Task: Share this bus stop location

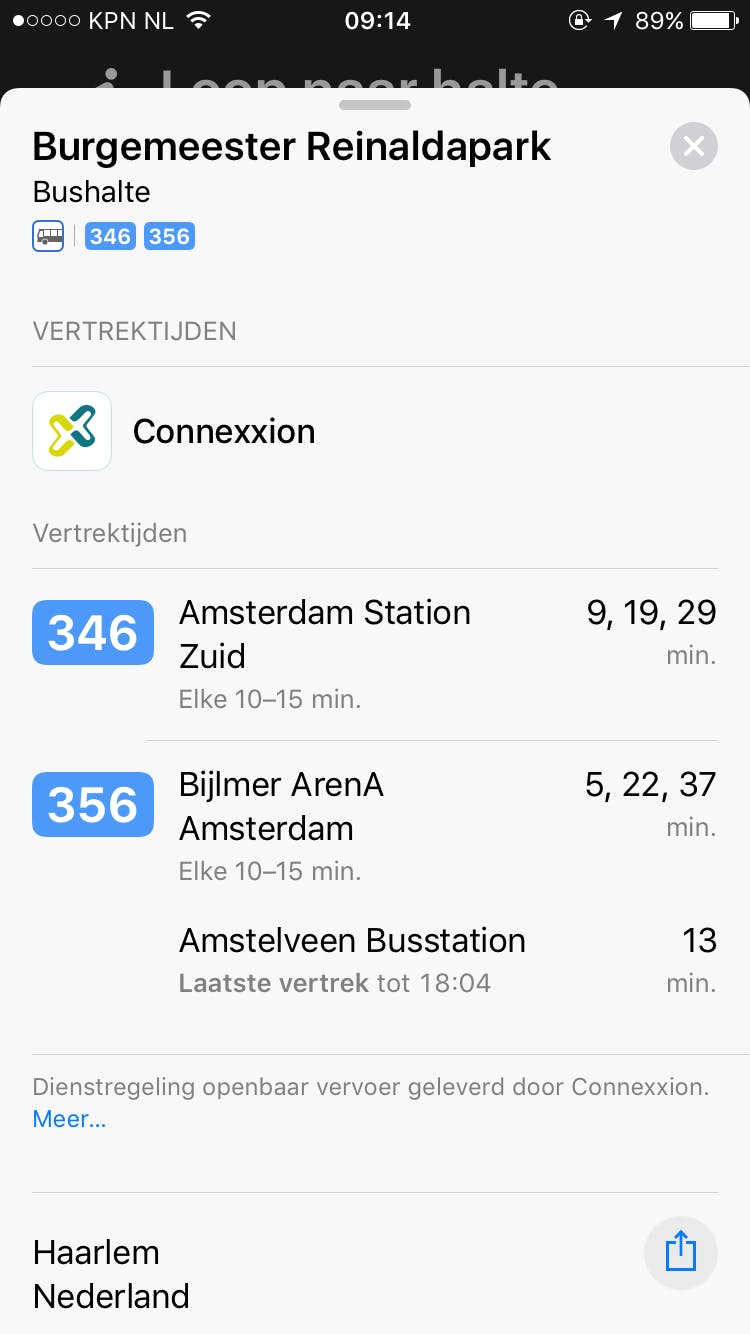Action: 680,1252
